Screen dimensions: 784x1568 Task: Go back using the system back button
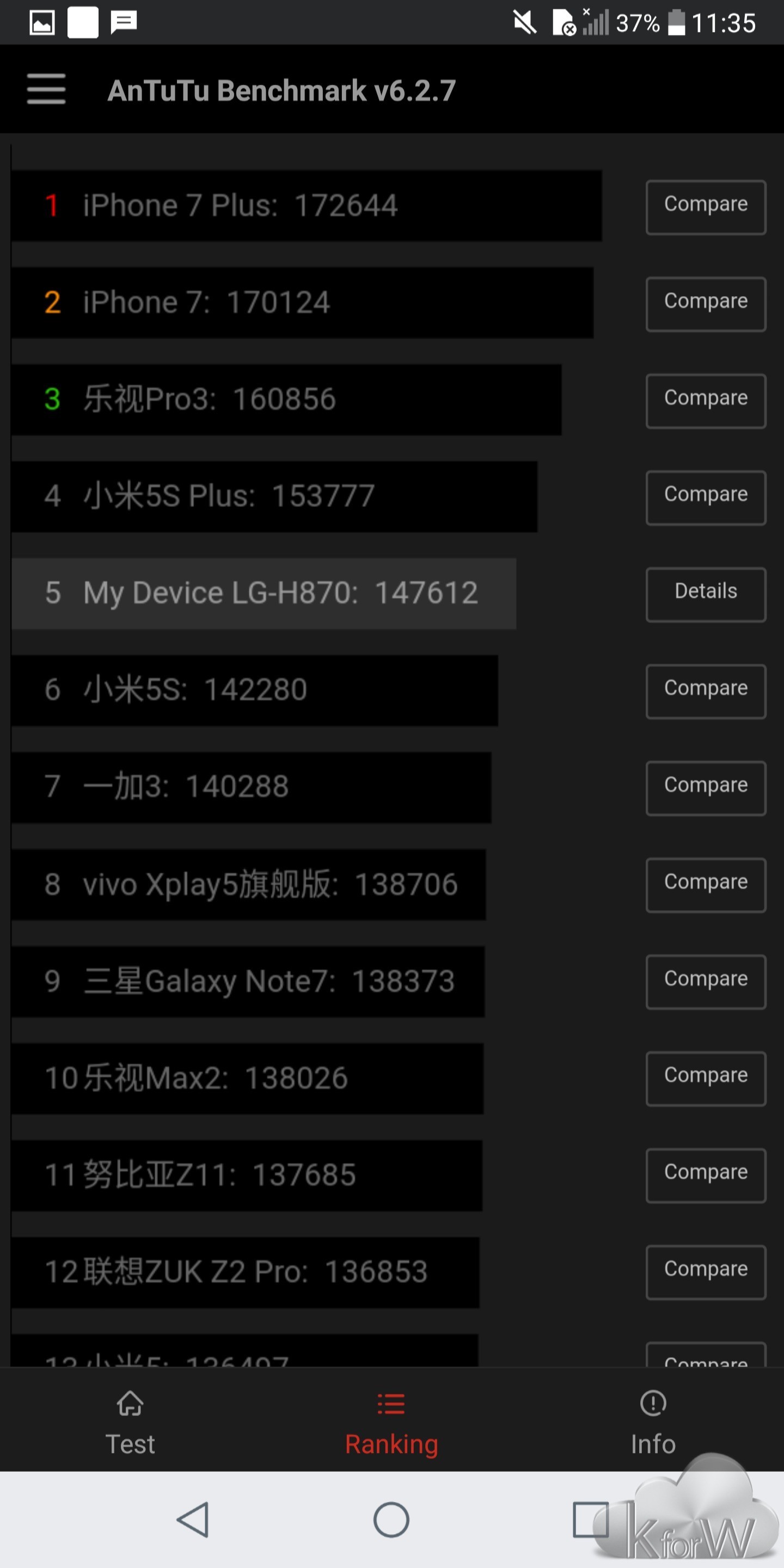(x=194, y=1520)
